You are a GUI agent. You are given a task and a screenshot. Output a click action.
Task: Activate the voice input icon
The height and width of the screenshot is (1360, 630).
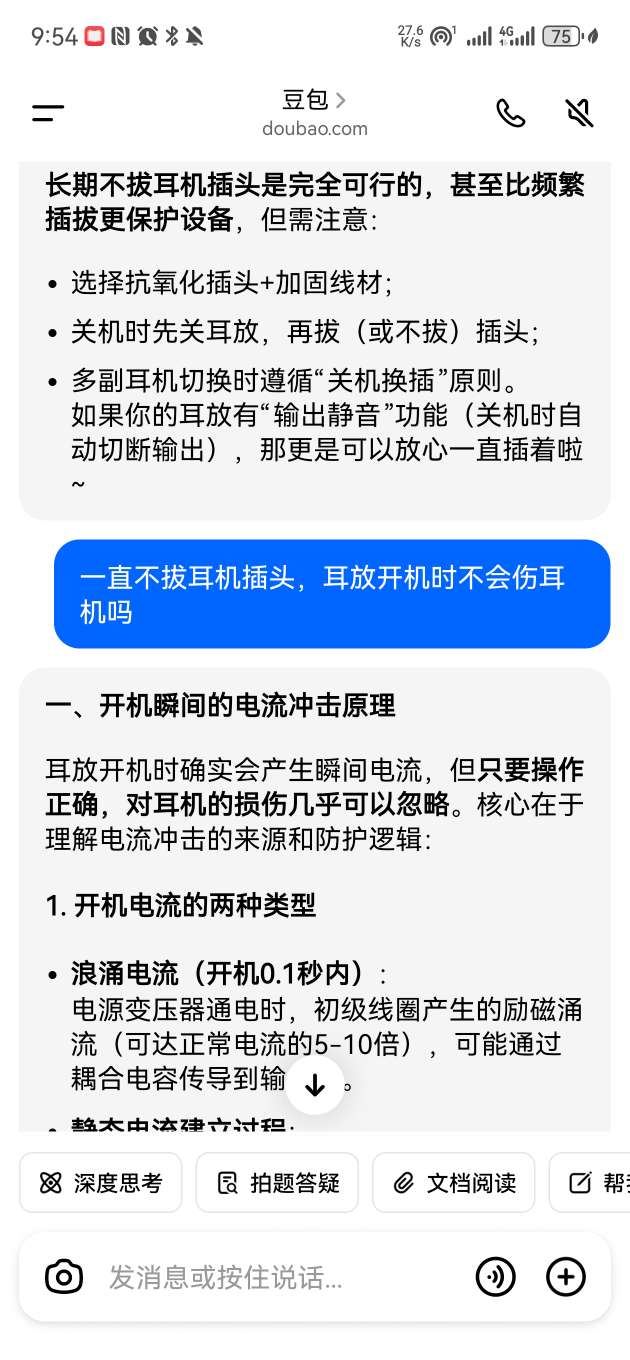click(496, 1277)
